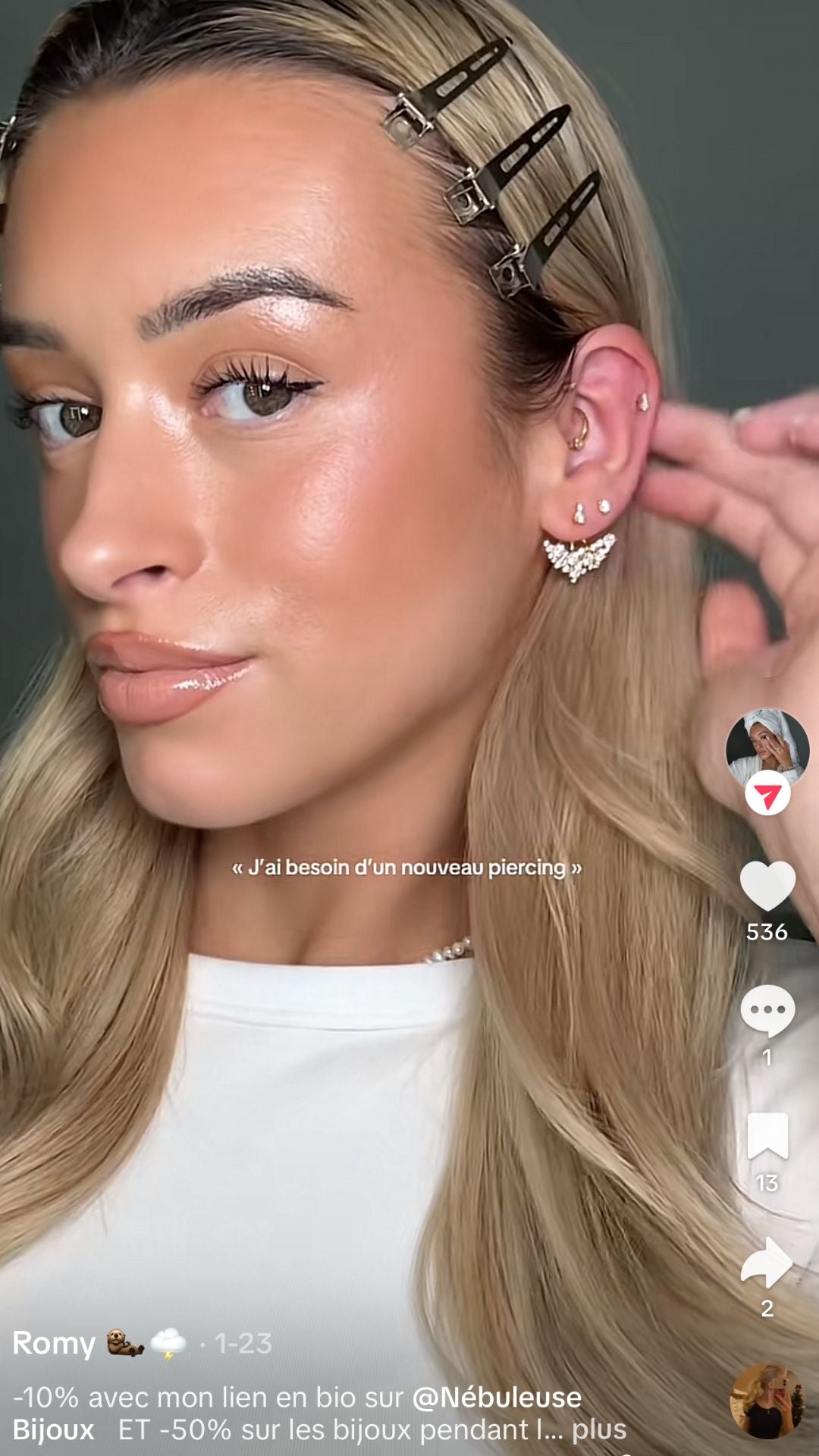Image resolution: width=819 pixels, height=1456 pixels.
Task: Open the @Nébuleuse Bijoux mention
Action: point(497,1397)
